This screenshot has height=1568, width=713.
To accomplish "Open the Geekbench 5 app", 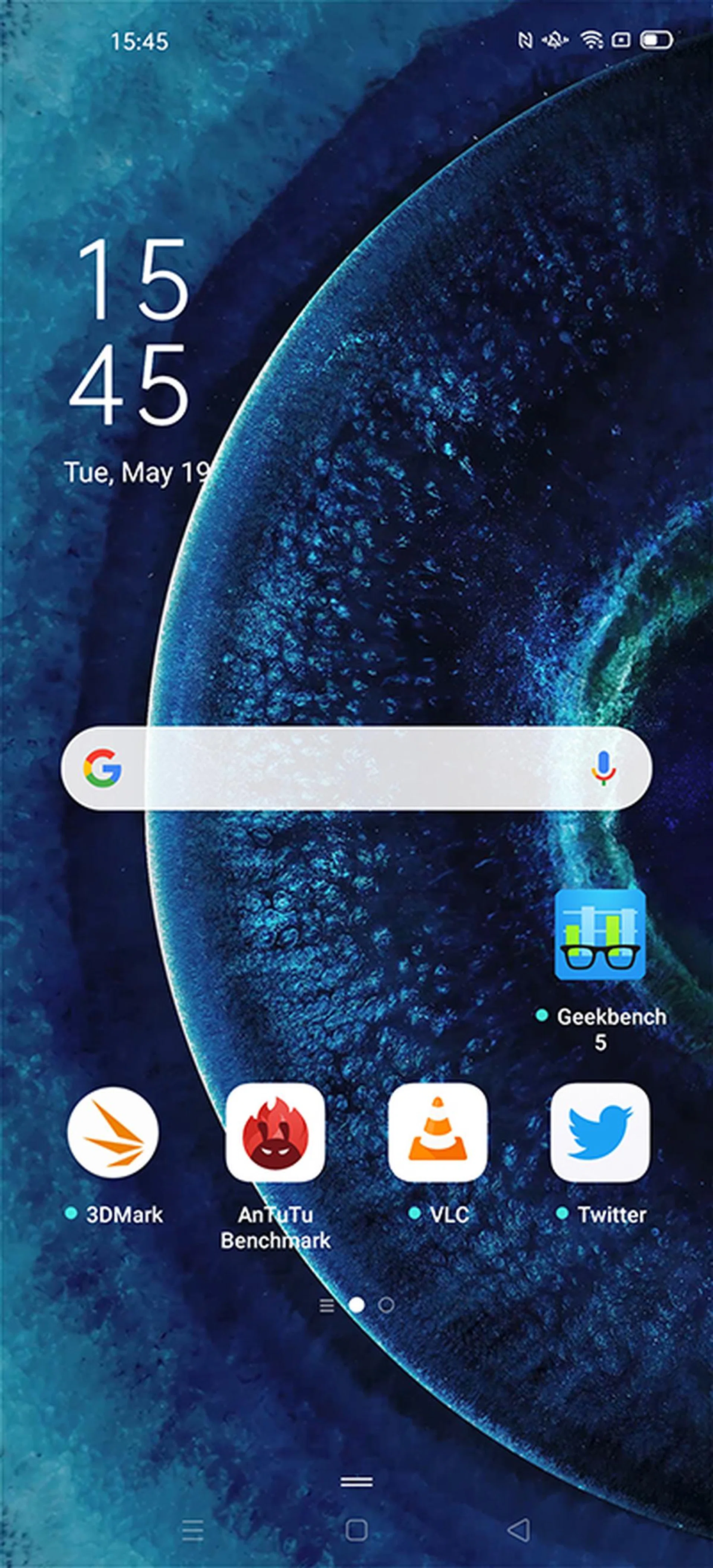I will 600,935.
